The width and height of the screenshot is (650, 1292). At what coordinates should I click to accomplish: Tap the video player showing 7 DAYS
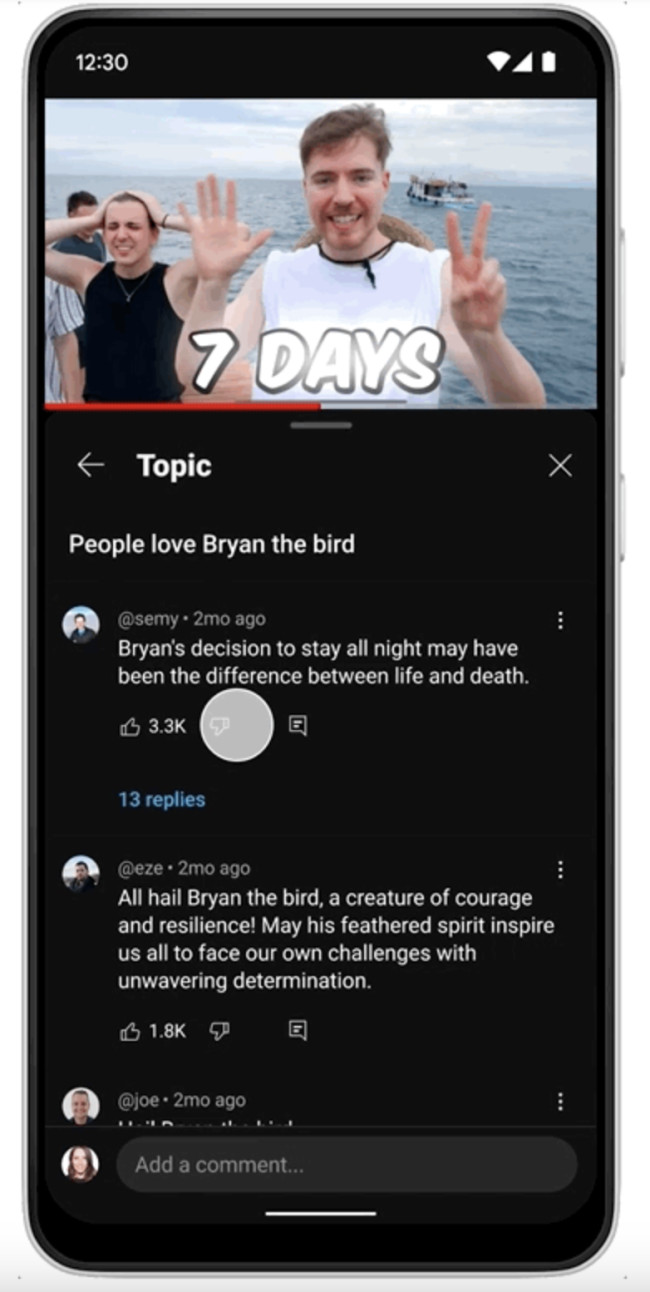tap(321, 253)
